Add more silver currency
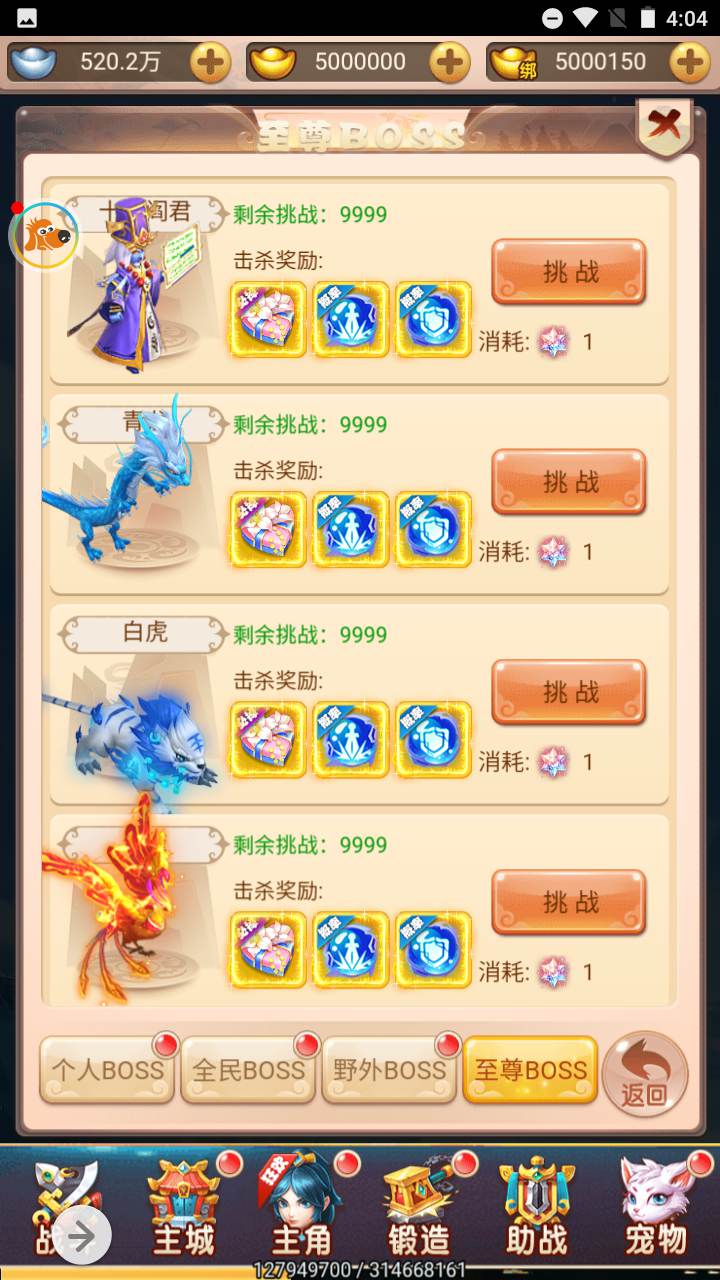 click(210, 63)
